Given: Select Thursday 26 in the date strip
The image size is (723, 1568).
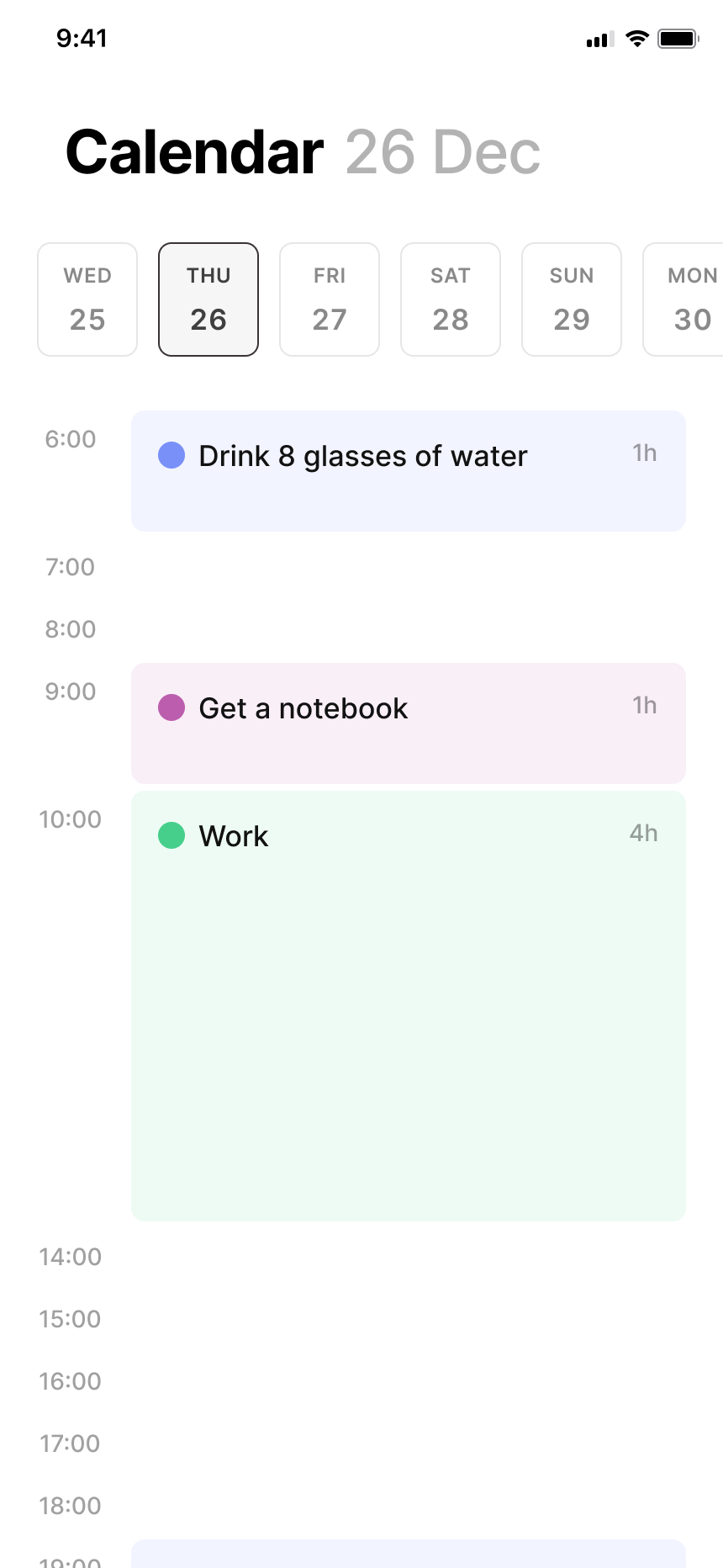Looking at the screenshot, I should [x=208, y=299].
